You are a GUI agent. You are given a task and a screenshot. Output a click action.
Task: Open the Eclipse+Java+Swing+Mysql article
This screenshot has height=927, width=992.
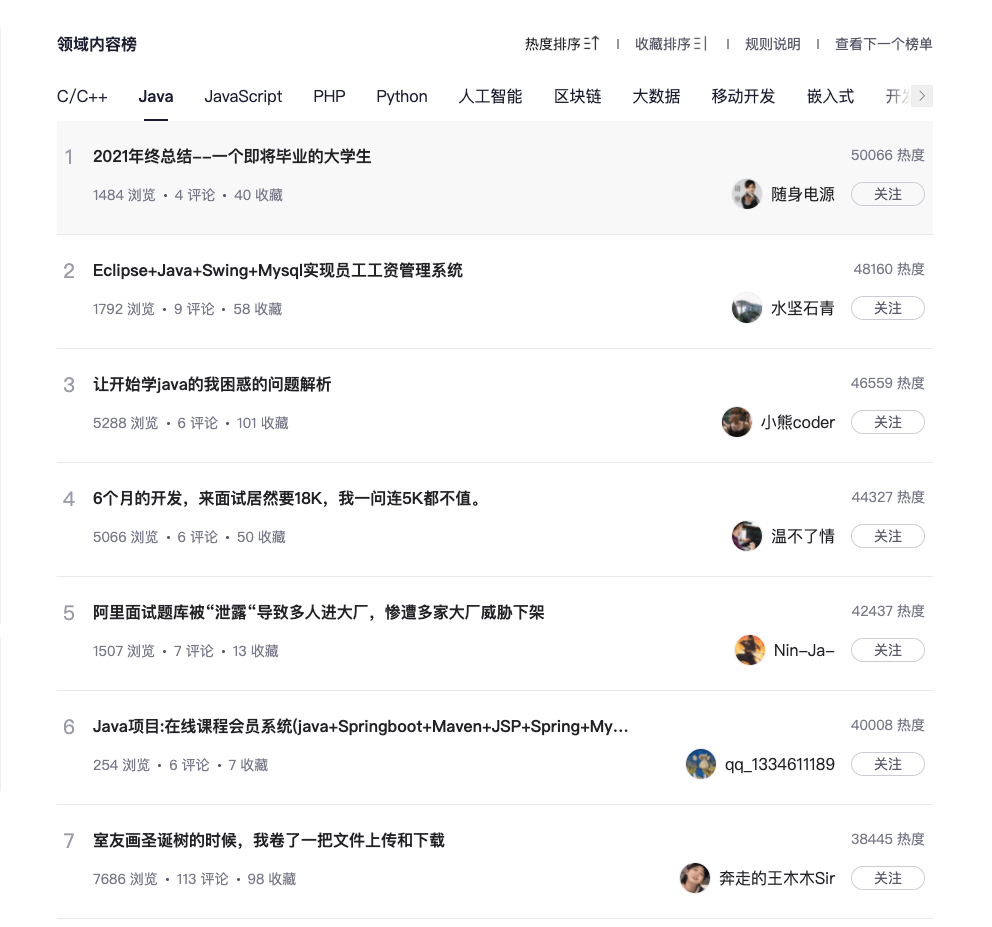click(278, 270)
